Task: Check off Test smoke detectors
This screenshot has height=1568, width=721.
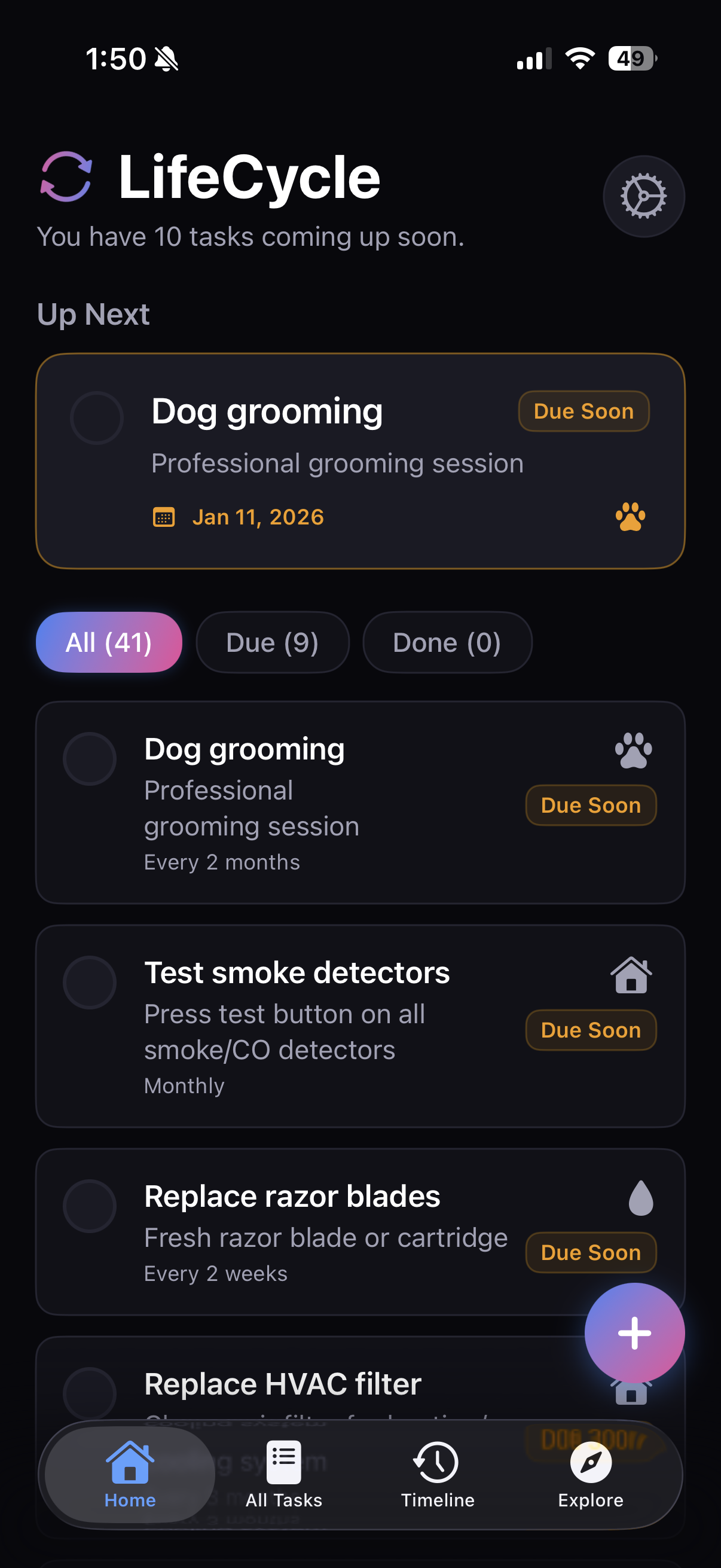Action: tap(90, 983)
